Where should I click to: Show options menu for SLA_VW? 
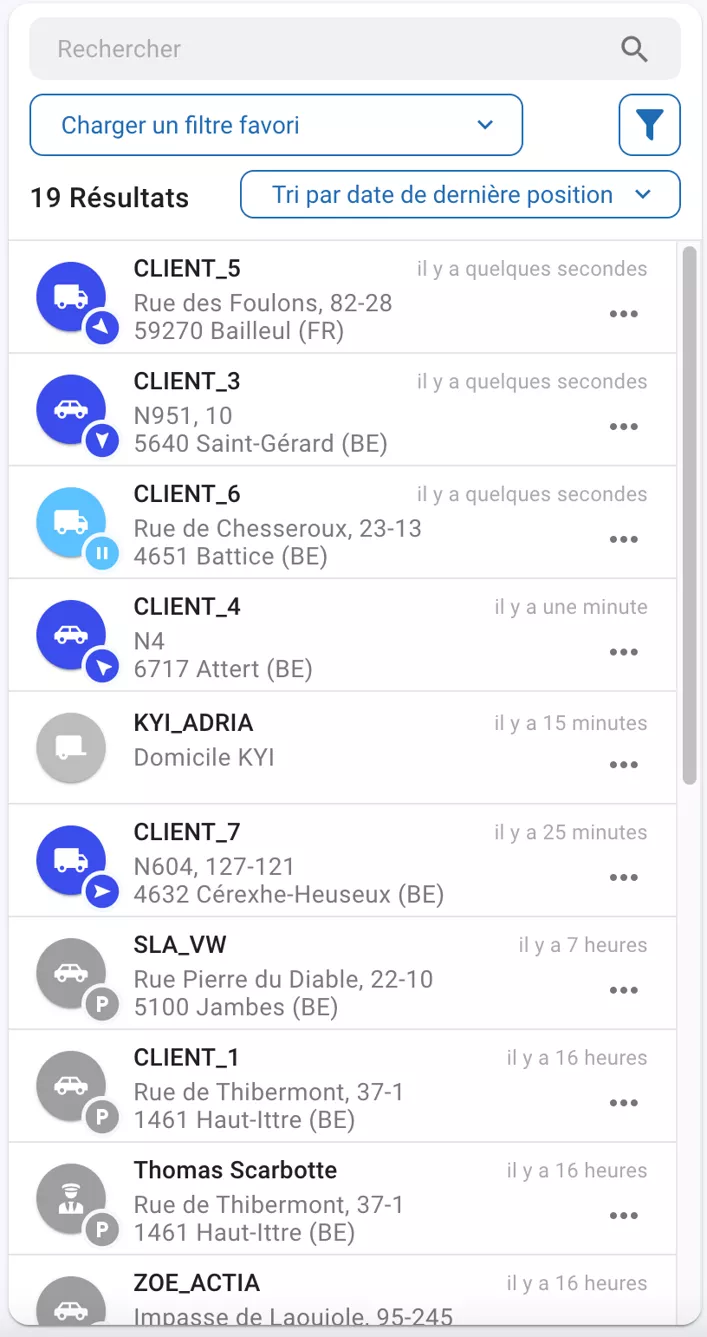pos(623,991)
